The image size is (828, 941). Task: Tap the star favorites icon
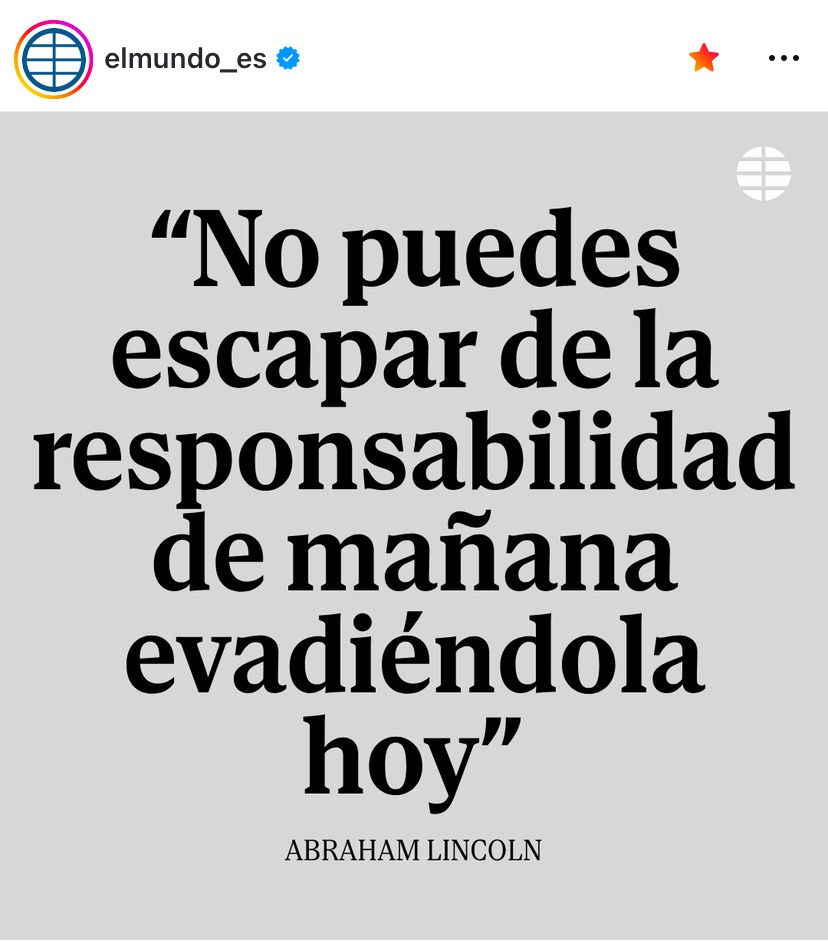pyautogui.click(x=704, y=59)
